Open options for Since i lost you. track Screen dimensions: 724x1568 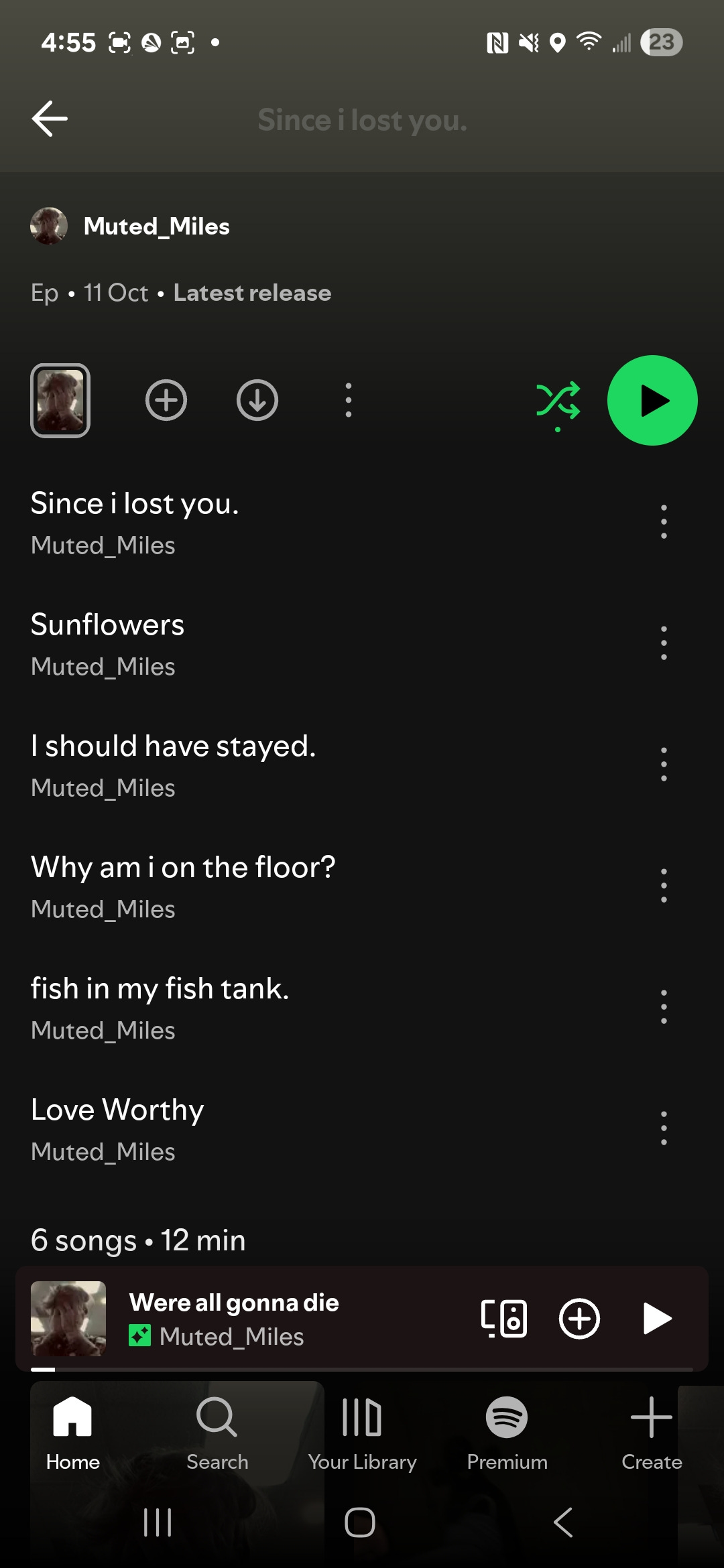coord(664,522)
